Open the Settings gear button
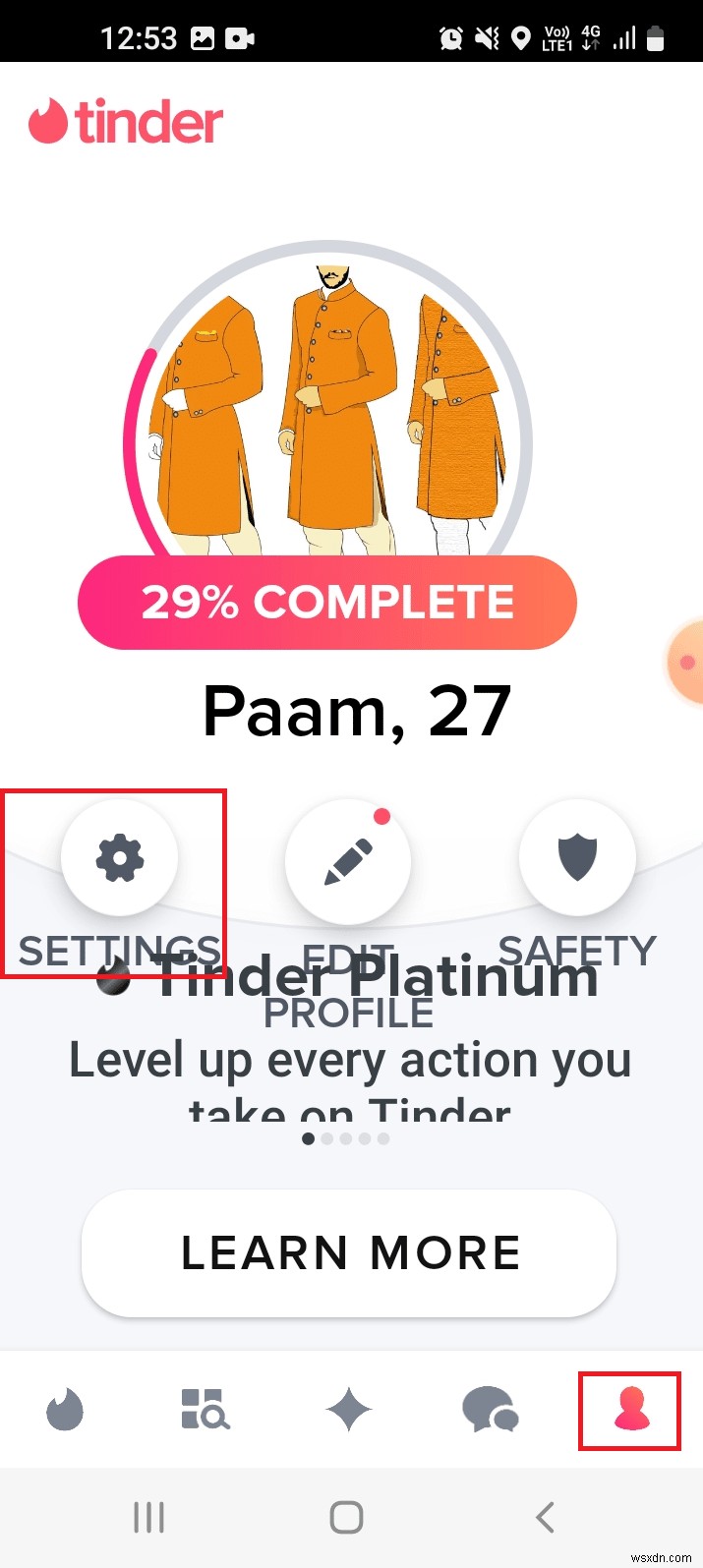The height and width of the screenshot is (1568, 703). pyautogui.click(x=119, y=858)
